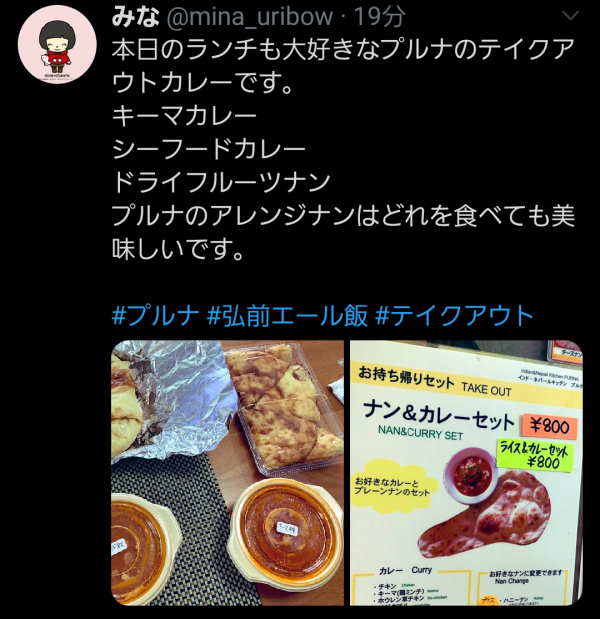Viewport: 600px width, 619px height.
Task: Open みな's profile avatar
Action: pyautogui.click(x=57, y=44)
